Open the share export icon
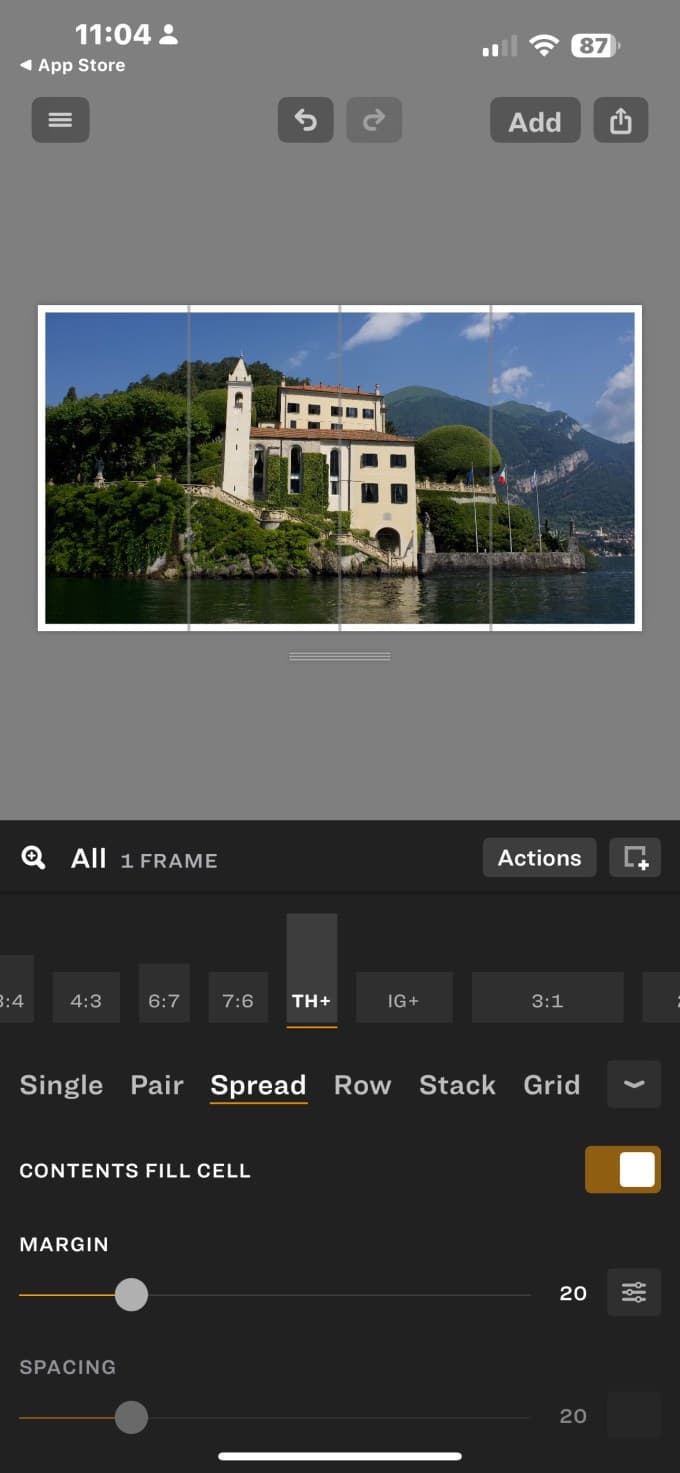The image size is (680, 1473). click(x=620, y=121)
